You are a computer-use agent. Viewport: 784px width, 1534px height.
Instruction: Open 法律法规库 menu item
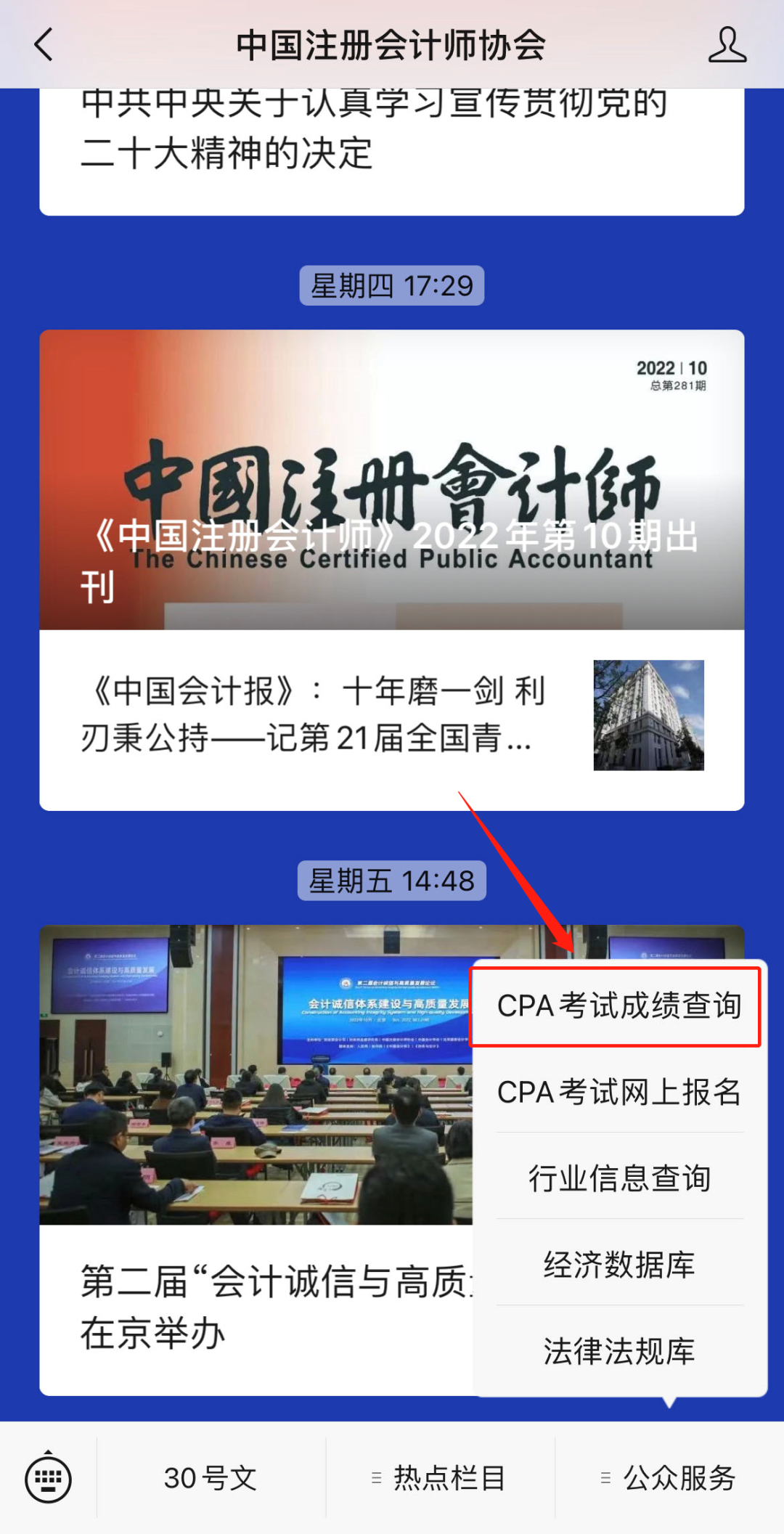618,1350
